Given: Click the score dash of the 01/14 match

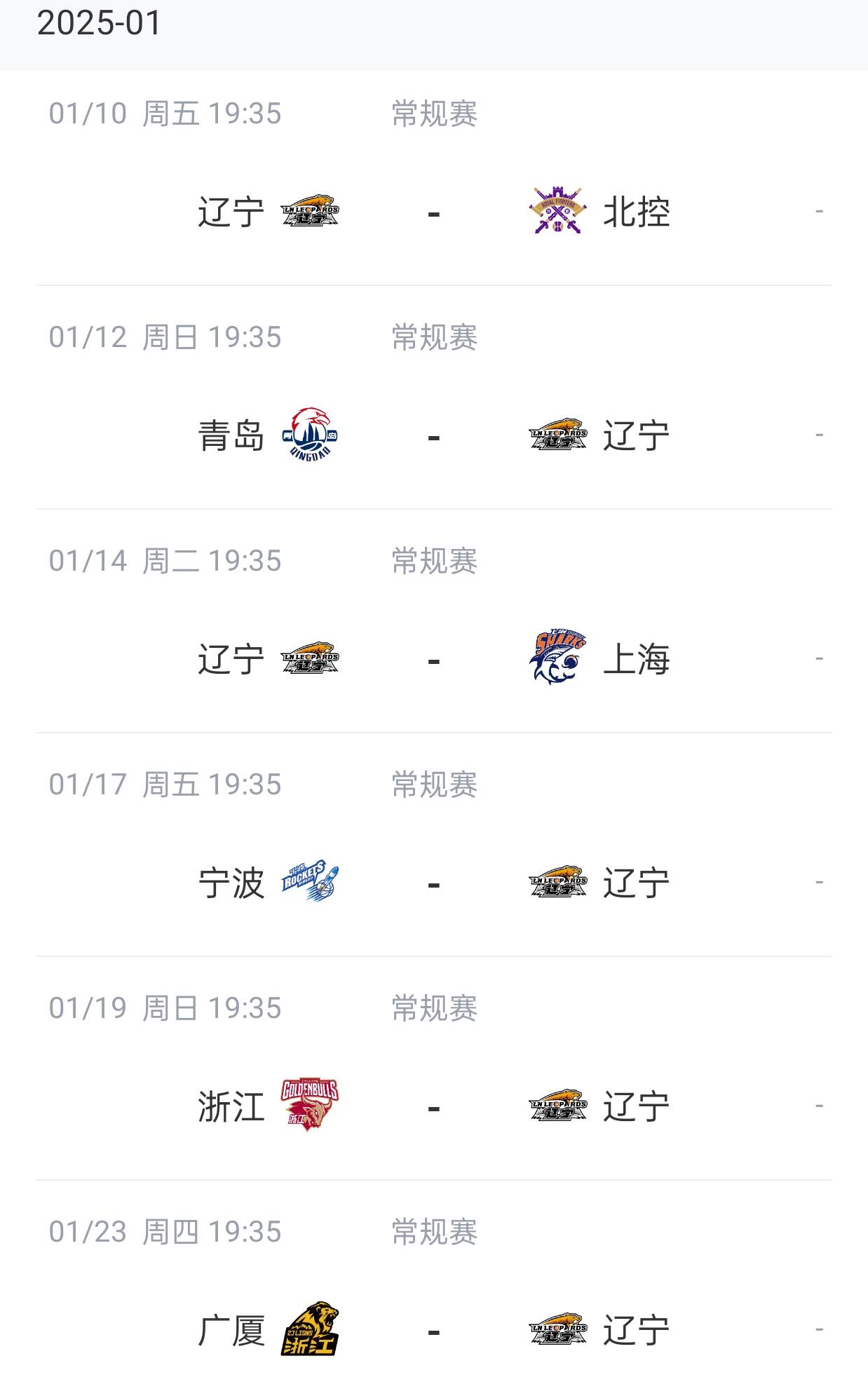Looking at the screenshot, I should [x=434, y=658].
